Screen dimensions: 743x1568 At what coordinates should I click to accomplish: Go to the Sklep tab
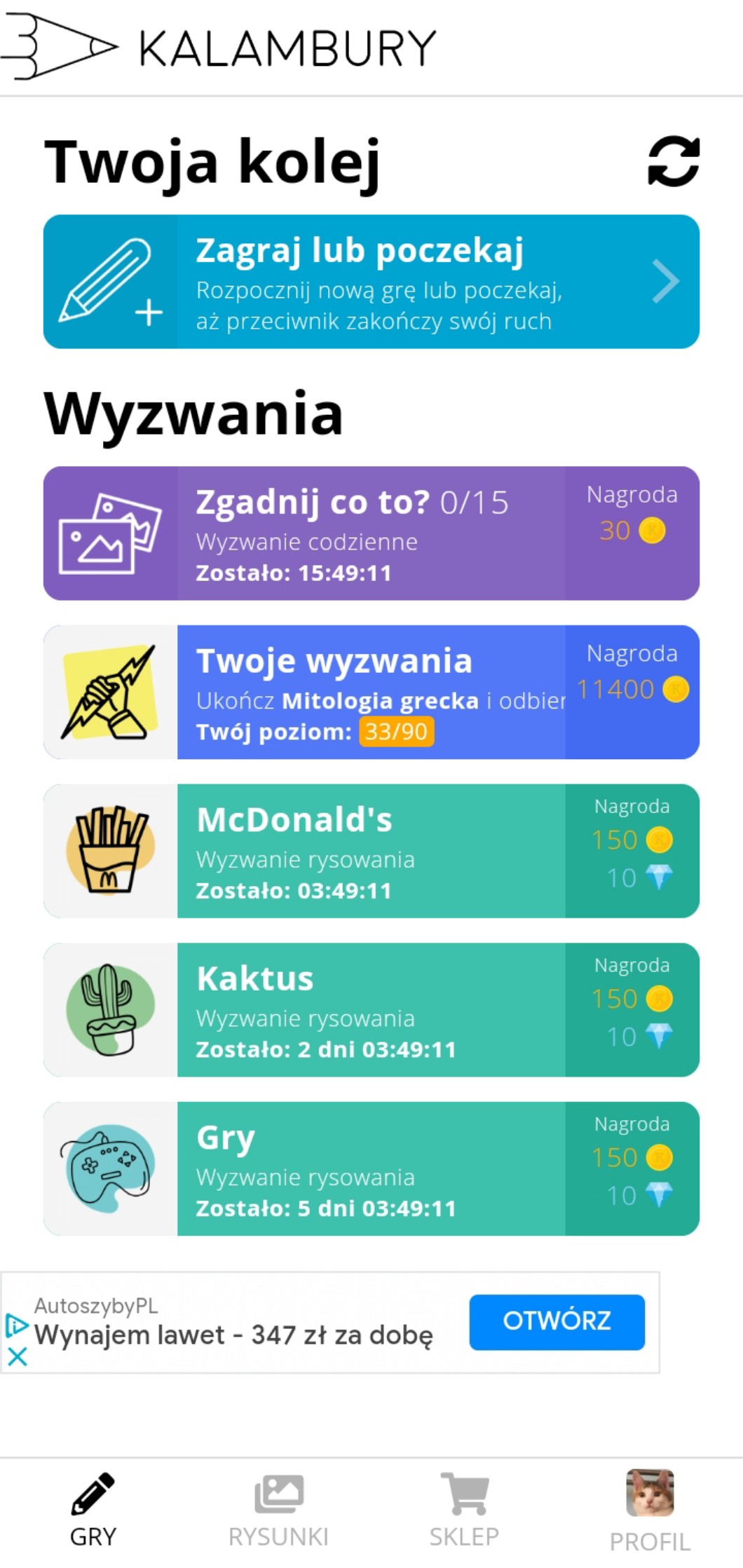click(464, 1511)
